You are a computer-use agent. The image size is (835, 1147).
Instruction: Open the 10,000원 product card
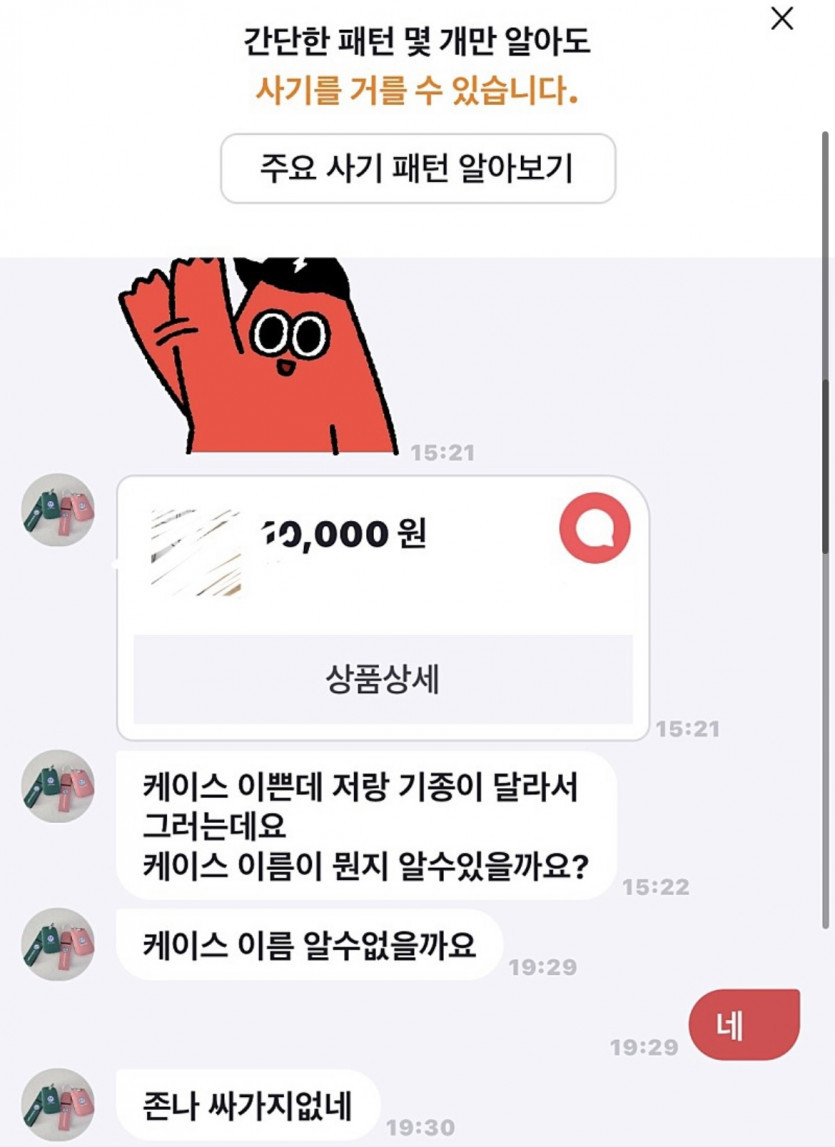tap(340, 545)
